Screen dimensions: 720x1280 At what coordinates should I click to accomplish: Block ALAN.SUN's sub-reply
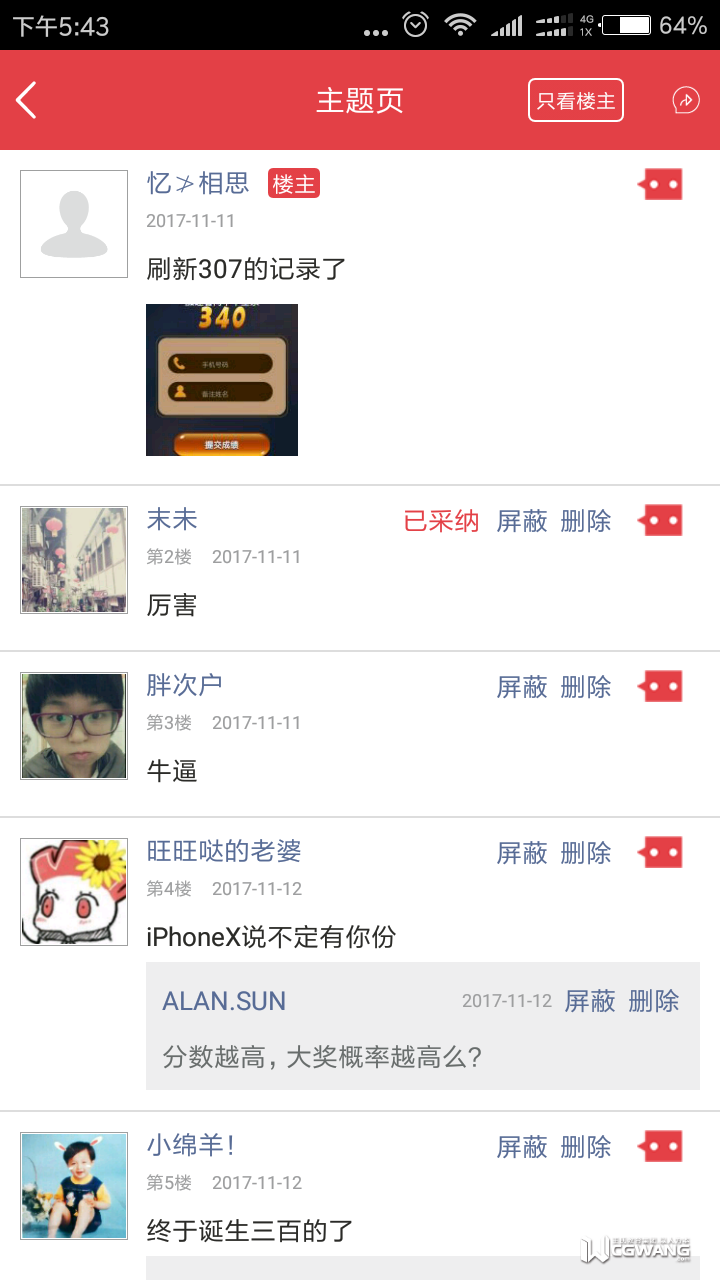[590, 1001]
